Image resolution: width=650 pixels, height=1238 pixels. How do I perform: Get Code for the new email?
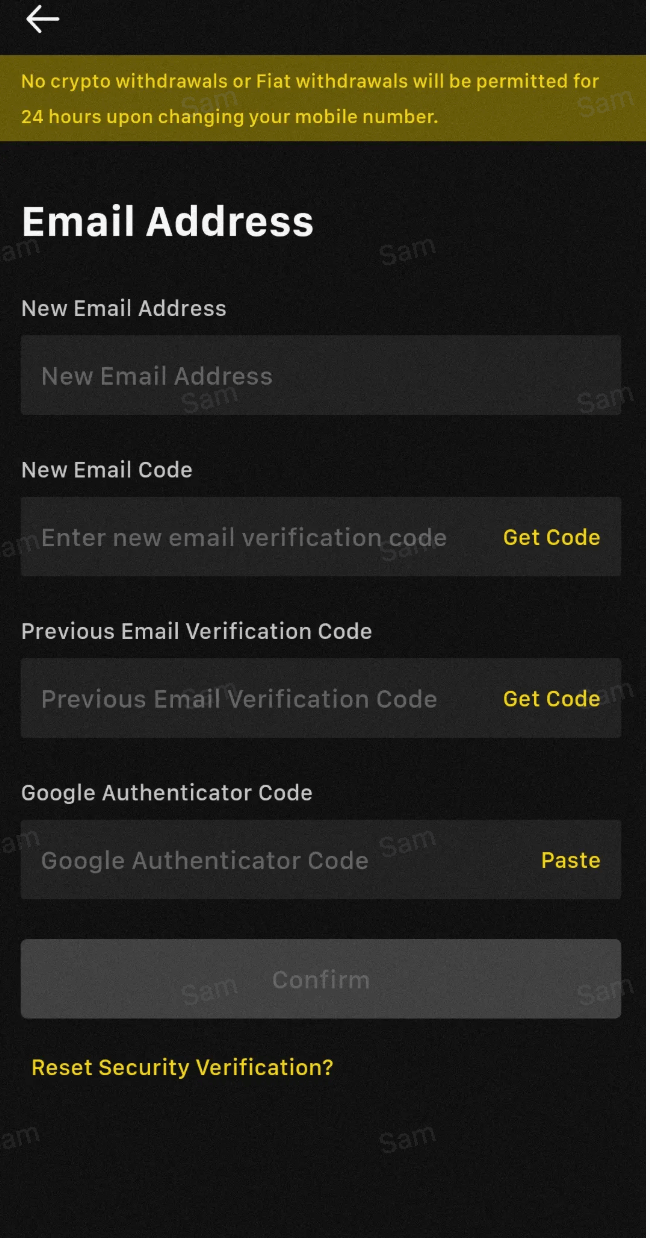point(551,537)
